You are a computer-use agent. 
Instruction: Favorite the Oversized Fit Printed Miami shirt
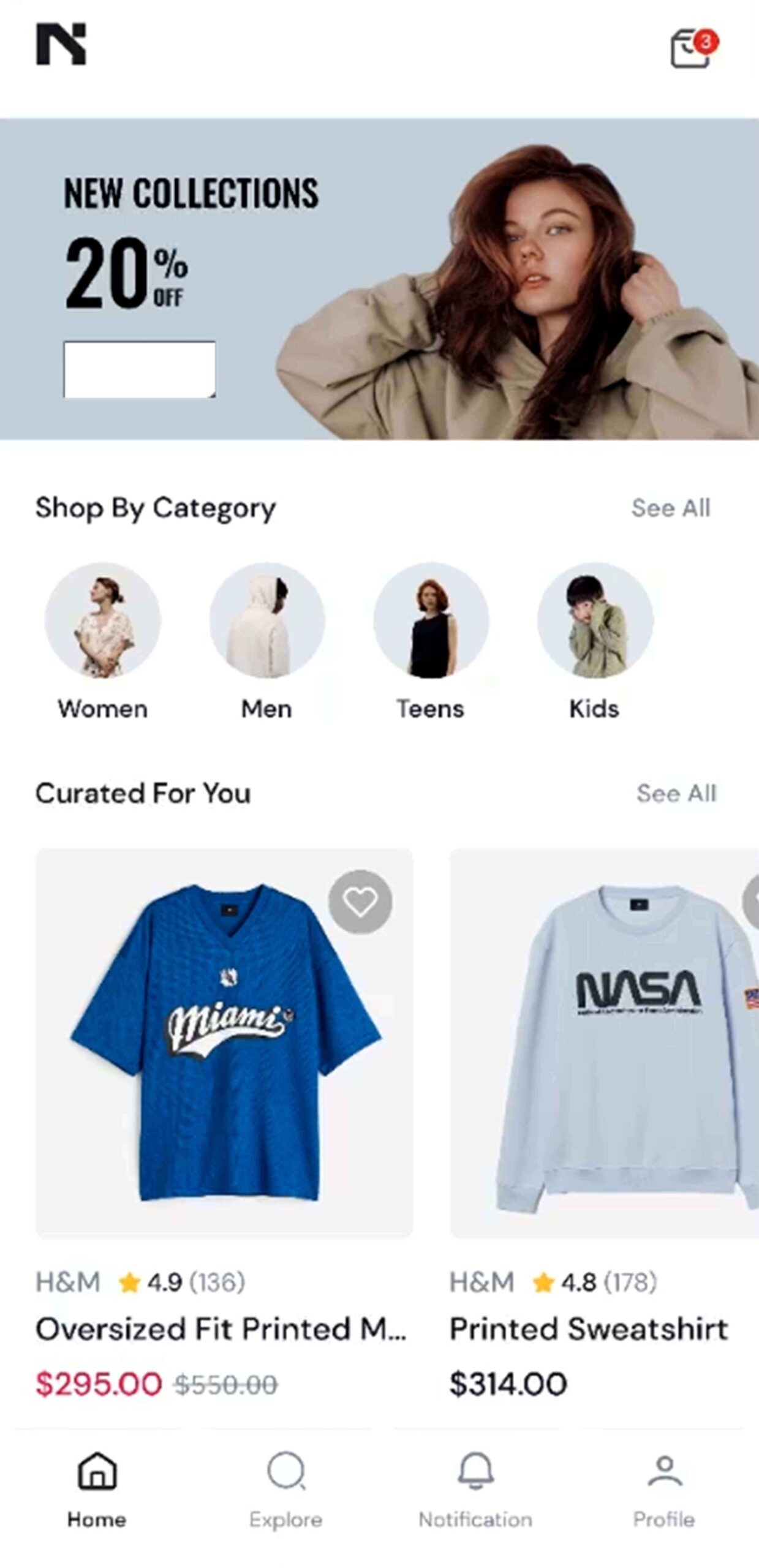[x=360, y=901]
